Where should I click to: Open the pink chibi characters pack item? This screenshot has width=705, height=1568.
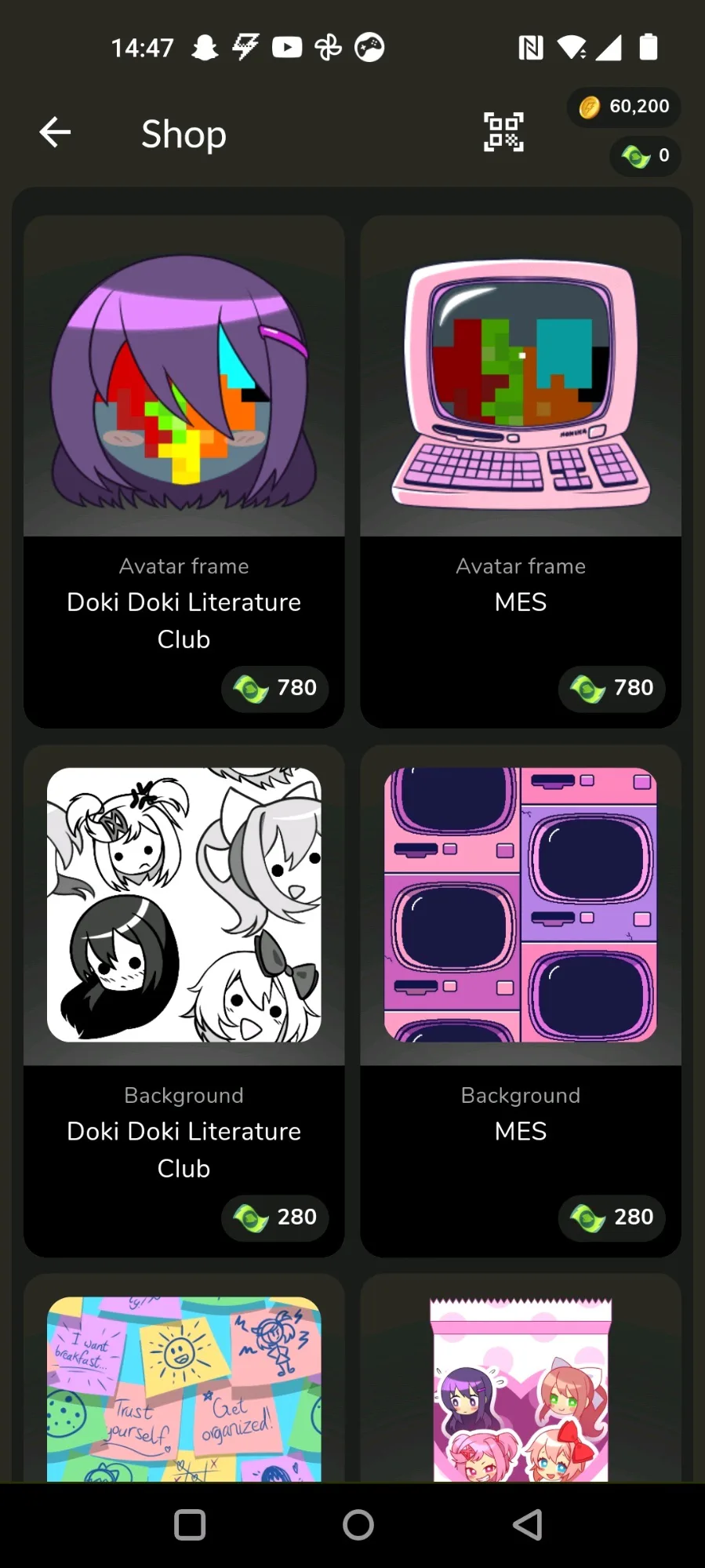point(521,1378)
